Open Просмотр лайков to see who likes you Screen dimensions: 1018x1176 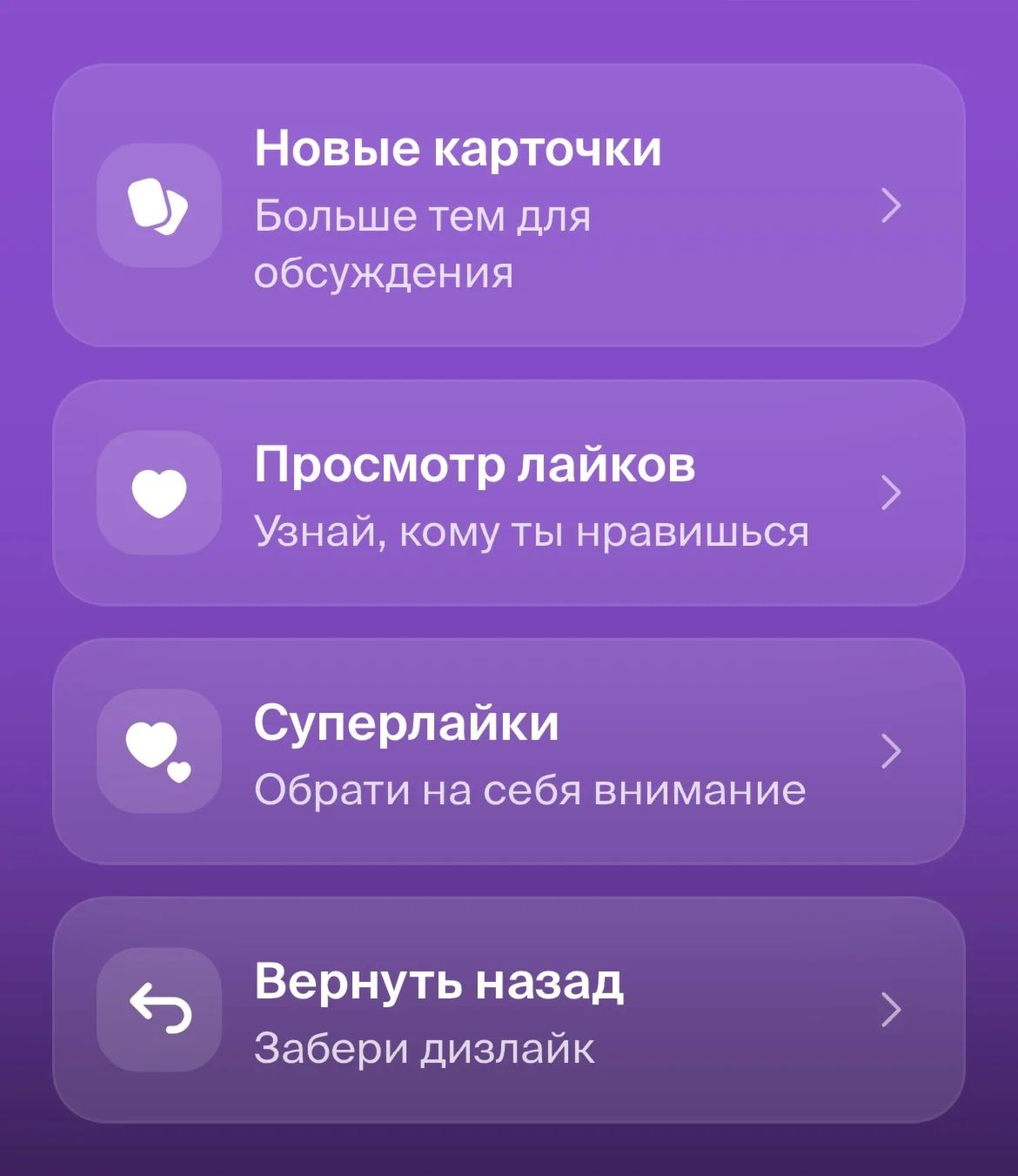(x=508, y=494)
